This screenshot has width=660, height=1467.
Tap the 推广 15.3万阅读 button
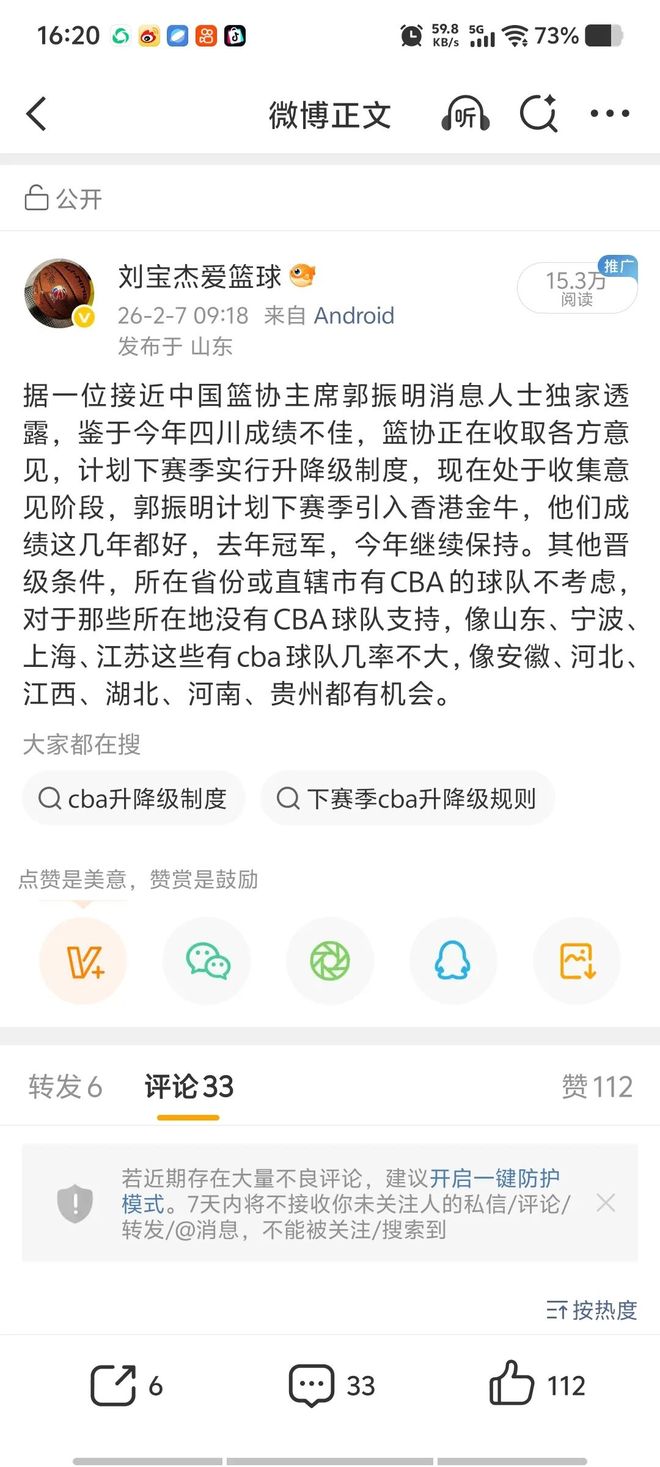[x=577, y=288]
